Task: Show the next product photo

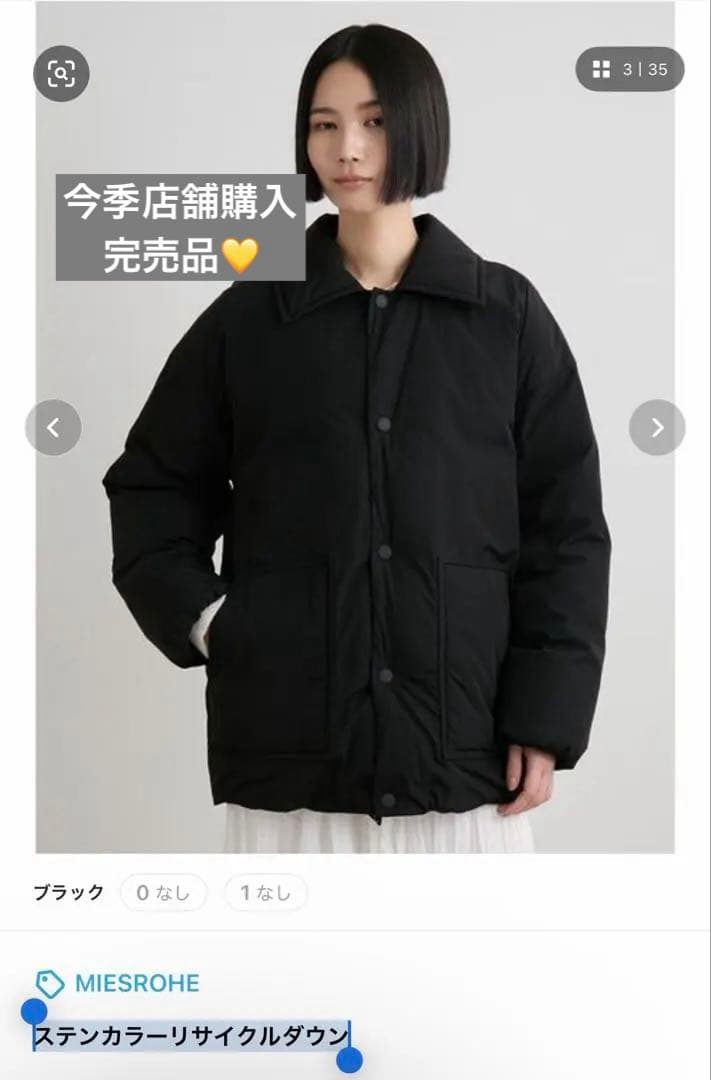Action: [657, 427]
